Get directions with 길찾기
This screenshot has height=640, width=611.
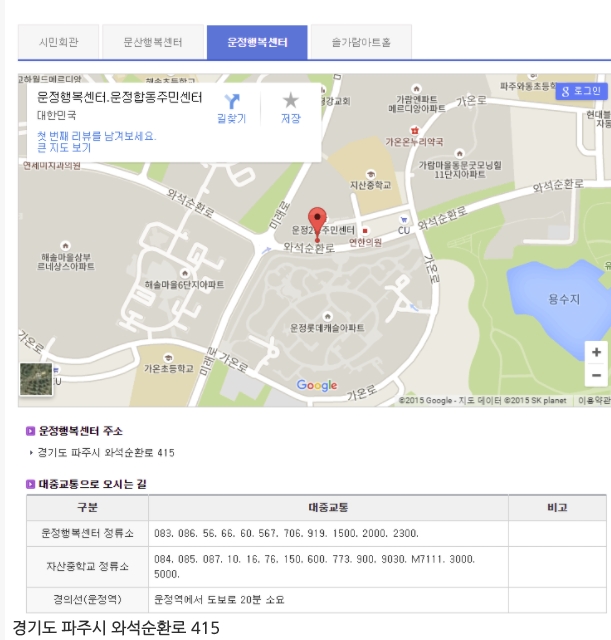click(x=231, y=108)
